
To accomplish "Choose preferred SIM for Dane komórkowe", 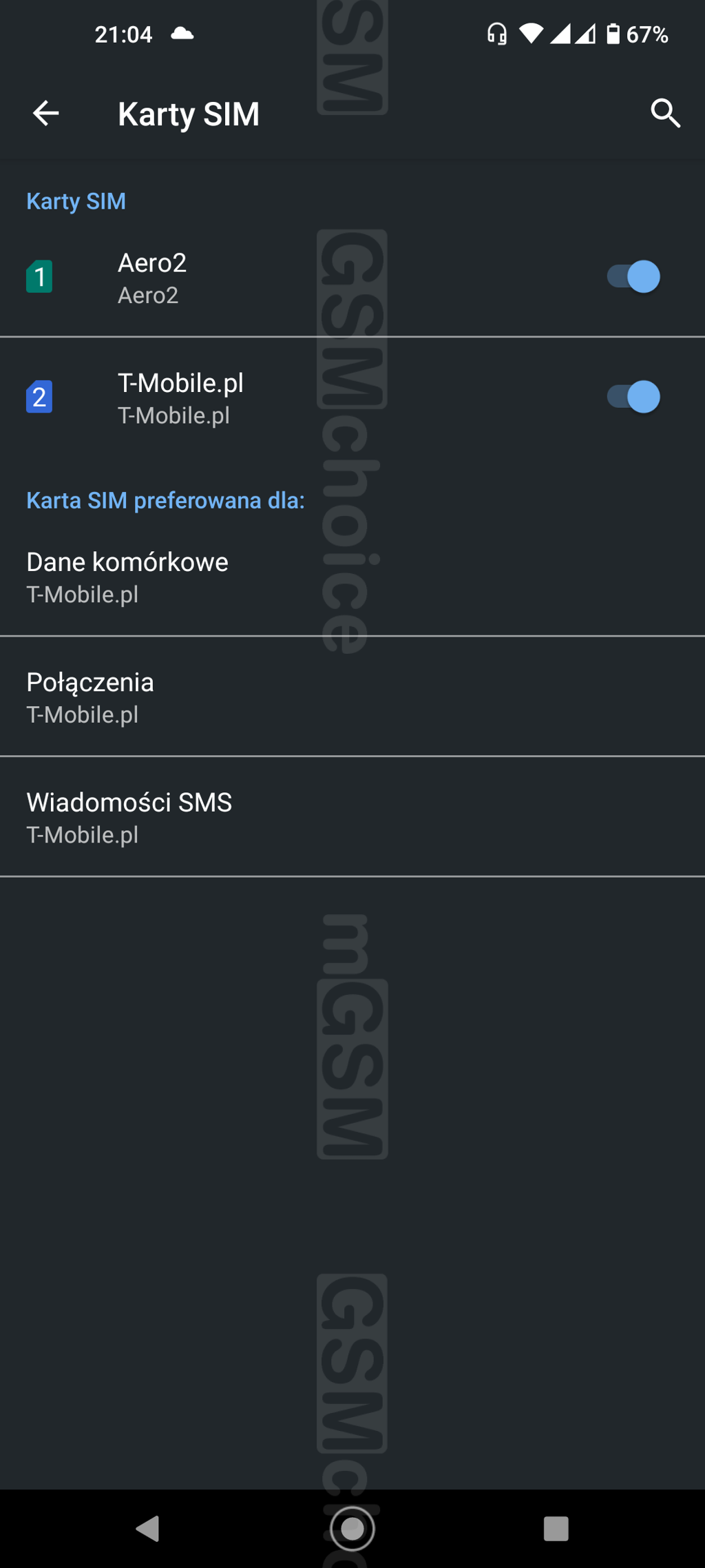I will (x=352, y=577).
